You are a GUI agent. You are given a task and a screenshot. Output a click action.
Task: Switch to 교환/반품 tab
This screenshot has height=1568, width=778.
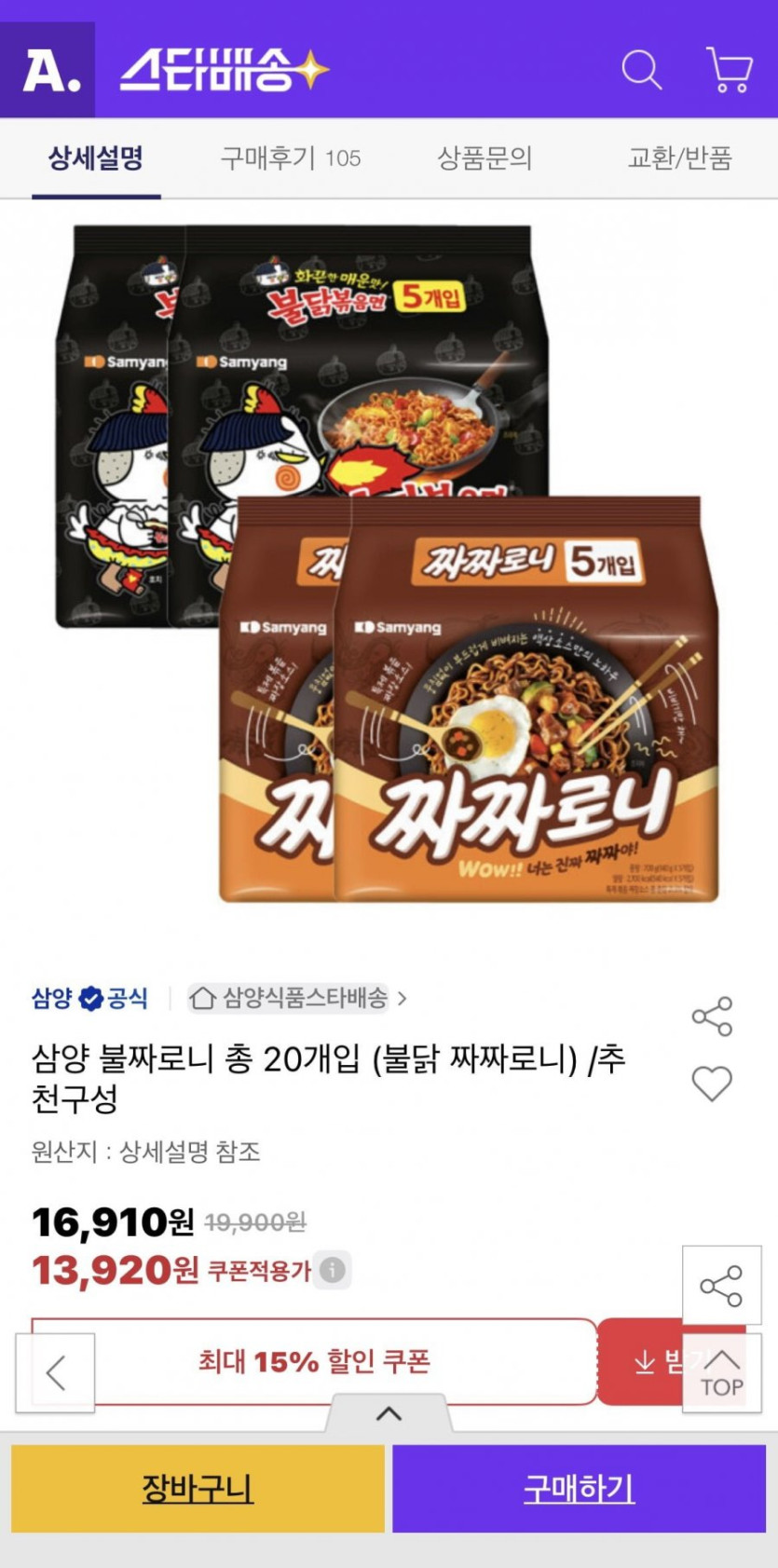click(x=679, y=157)
